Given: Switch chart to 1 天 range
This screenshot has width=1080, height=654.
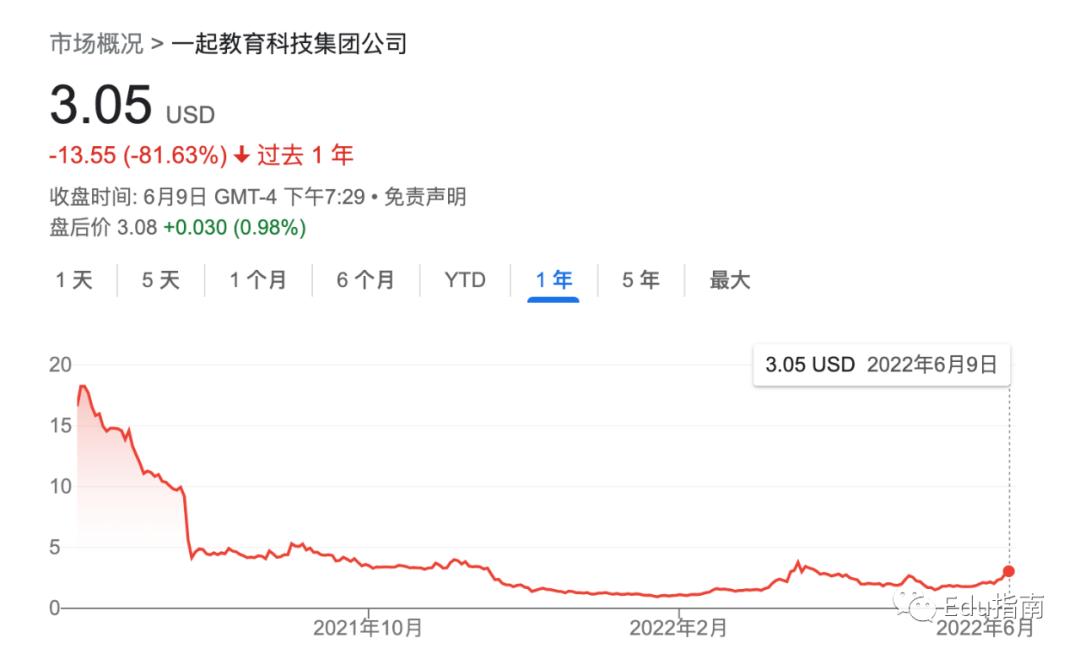Looking at the screenshot, I should [74, 280].
